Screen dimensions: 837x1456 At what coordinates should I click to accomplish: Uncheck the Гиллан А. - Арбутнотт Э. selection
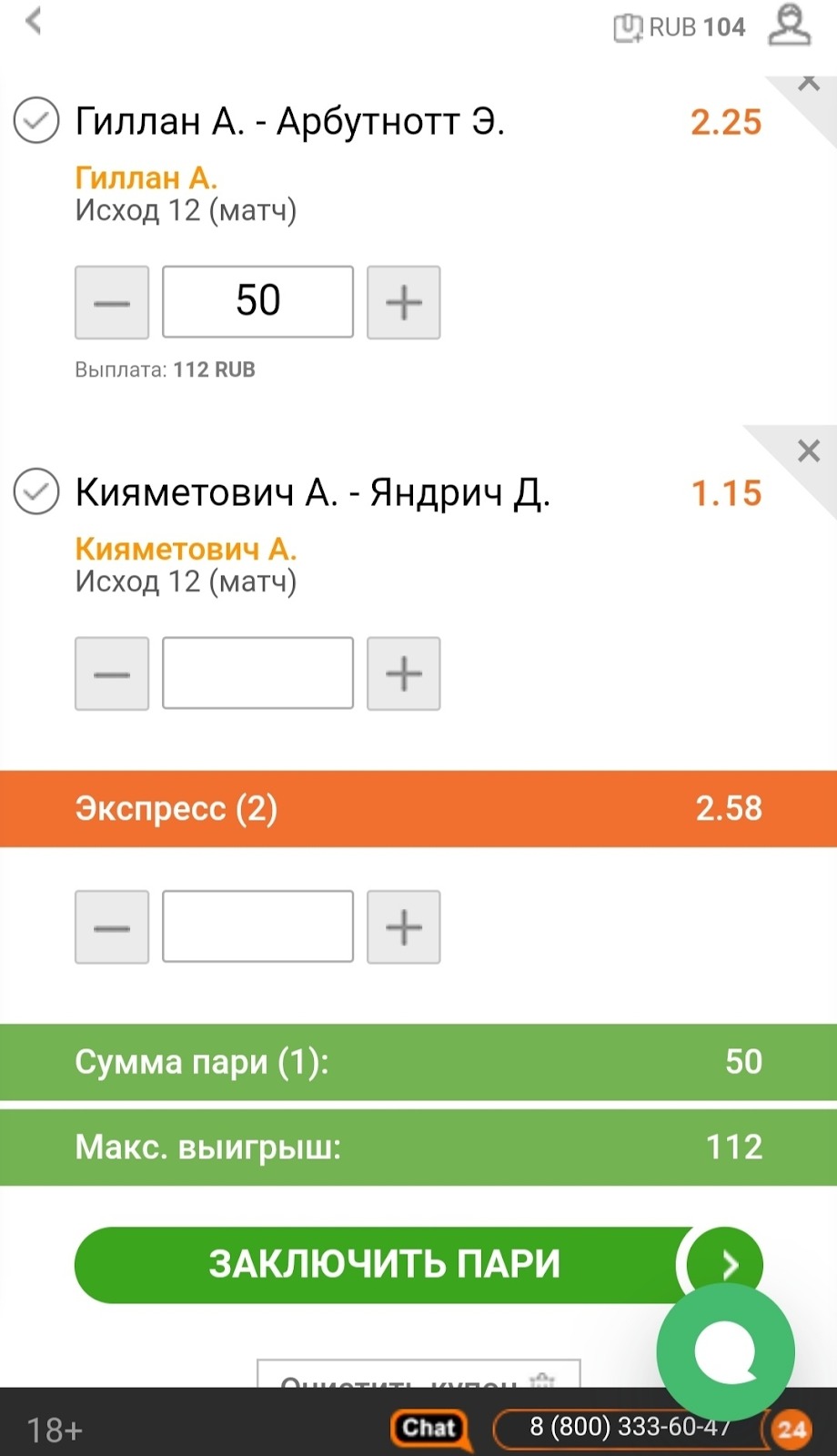coord(36,120)
